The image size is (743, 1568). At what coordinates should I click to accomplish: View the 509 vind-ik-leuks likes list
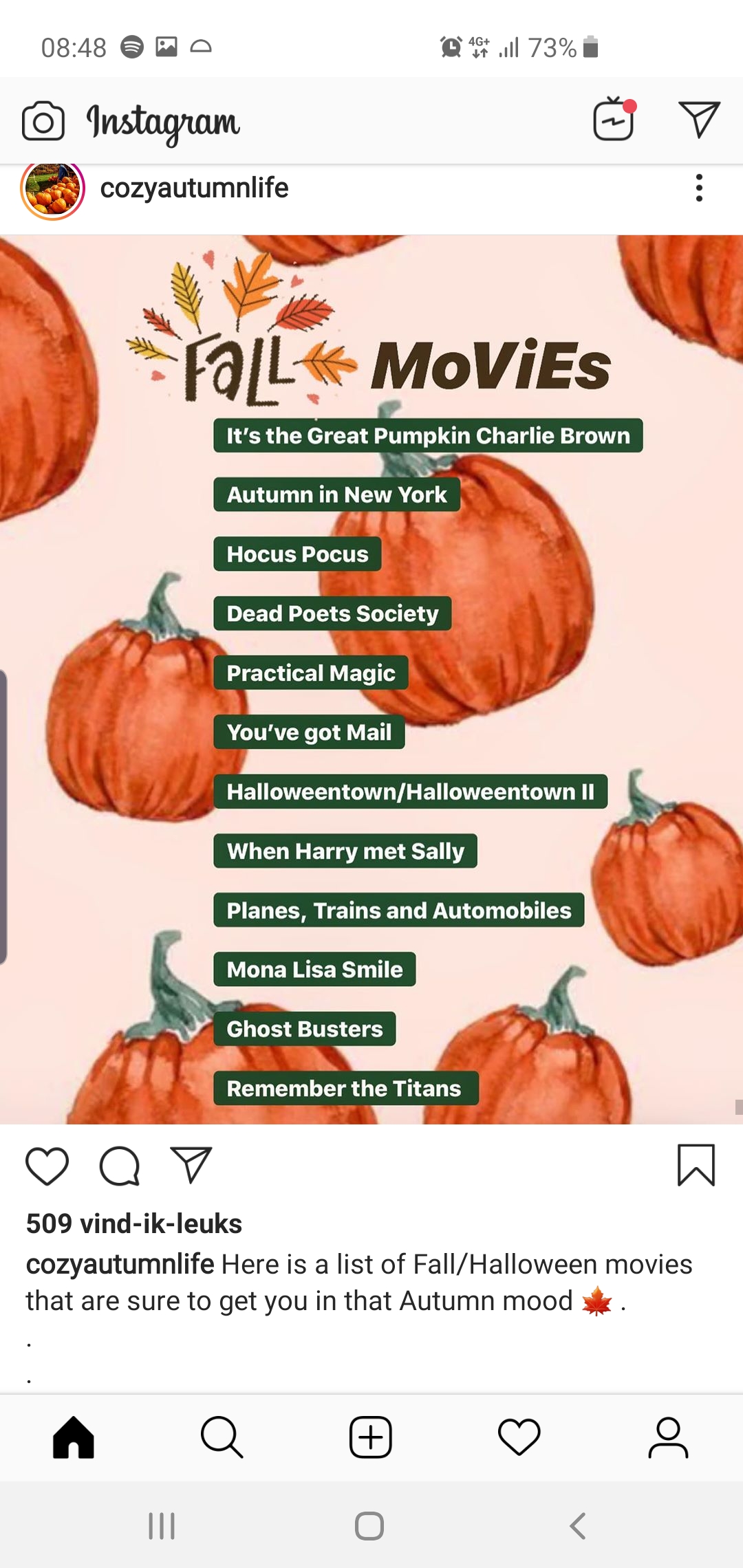[x=134, y=1224]
